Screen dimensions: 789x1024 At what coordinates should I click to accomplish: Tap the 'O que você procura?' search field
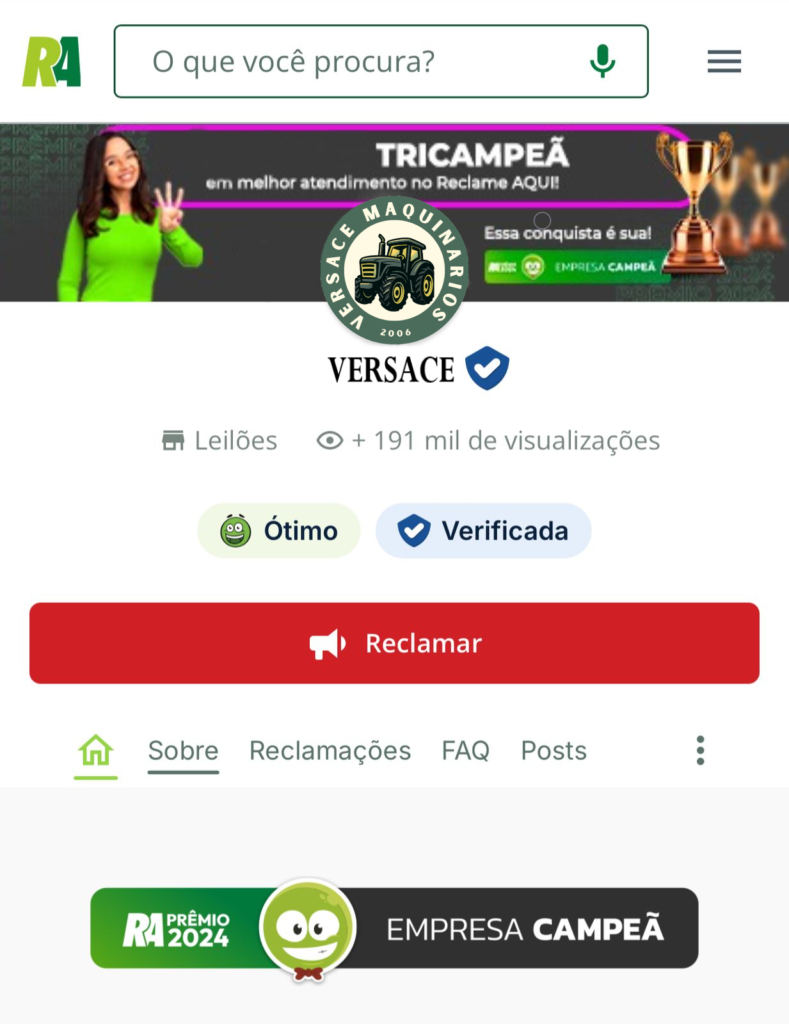click(x=350, y=62)
